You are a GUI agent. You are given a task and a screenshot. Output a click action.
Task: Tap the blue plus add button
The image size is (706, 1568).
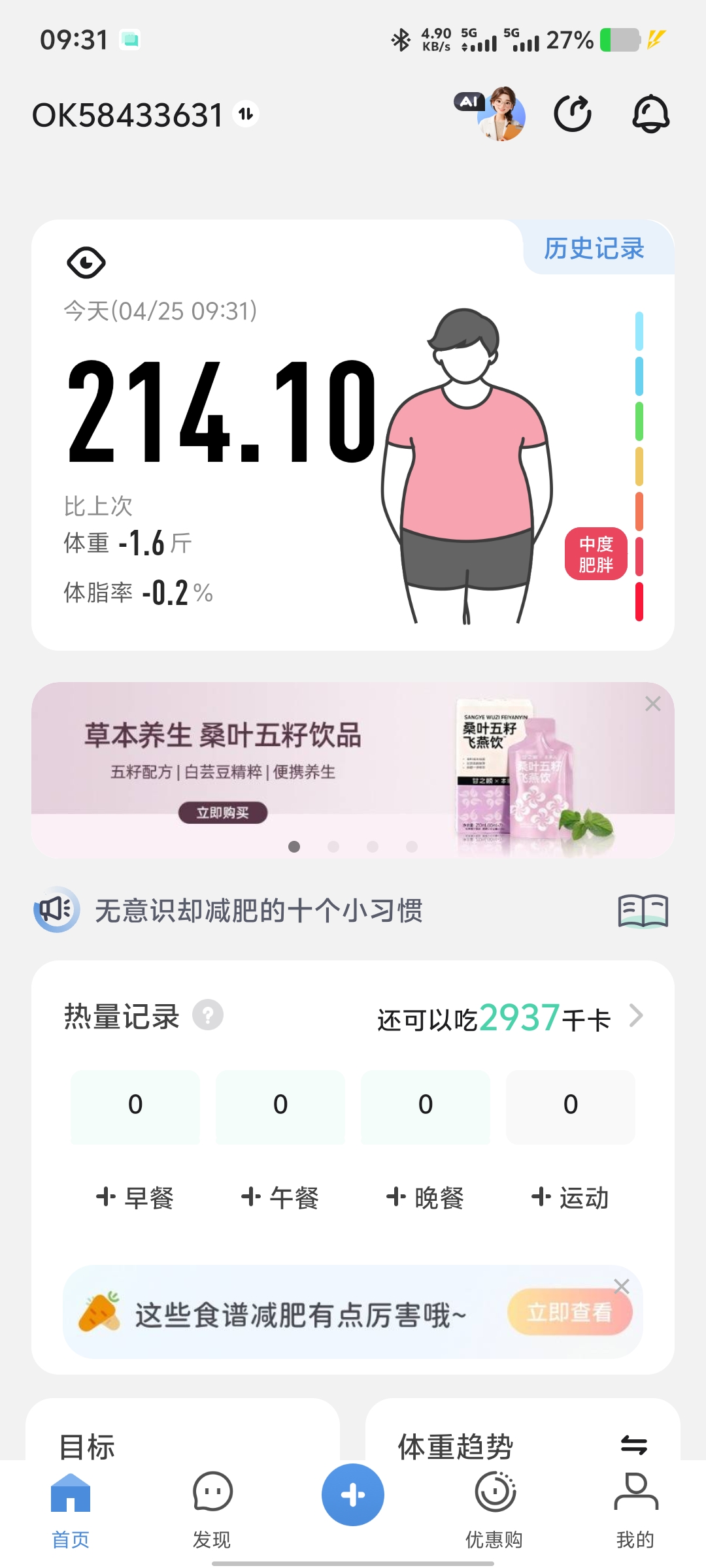coord(353,1495)
